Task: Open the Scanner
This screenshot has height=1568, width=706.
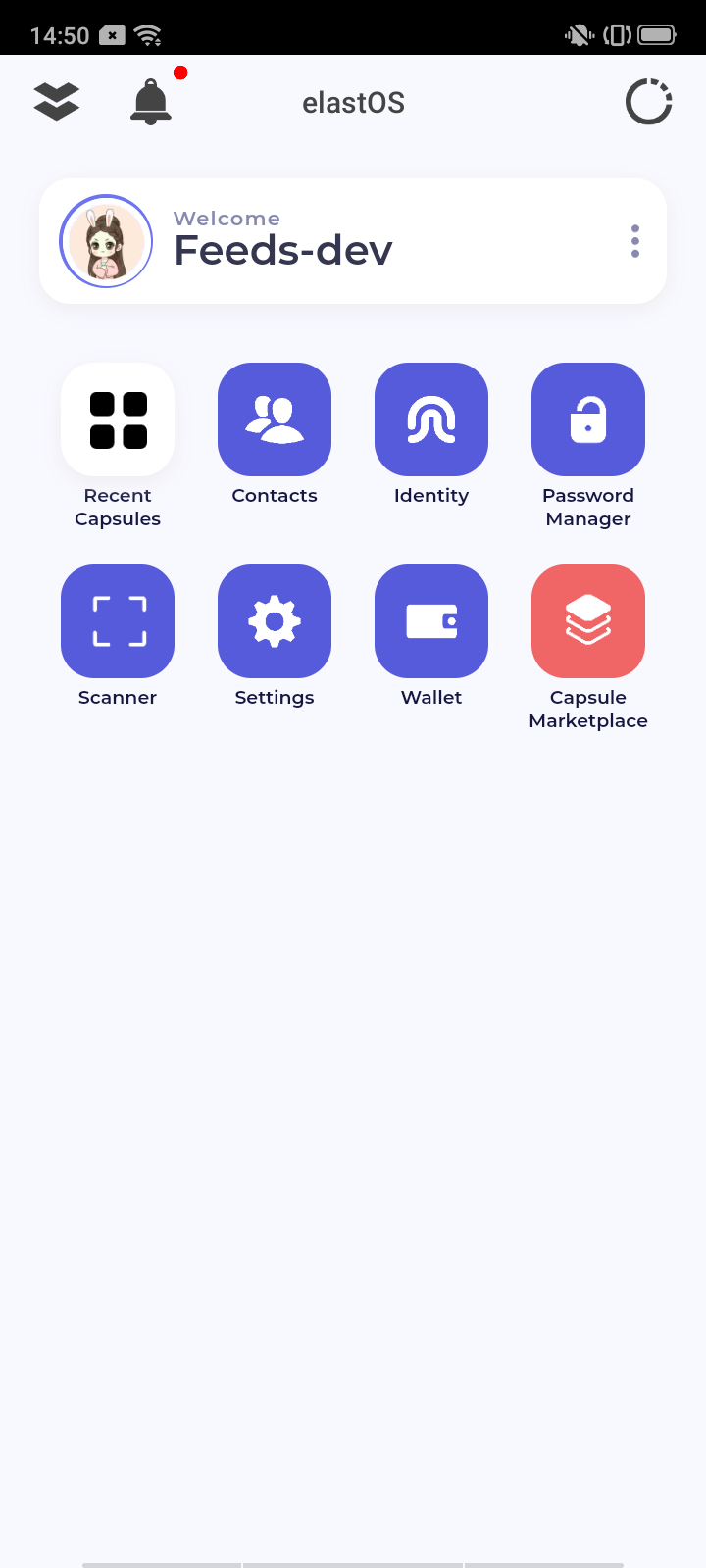Action: pos(118,621)
